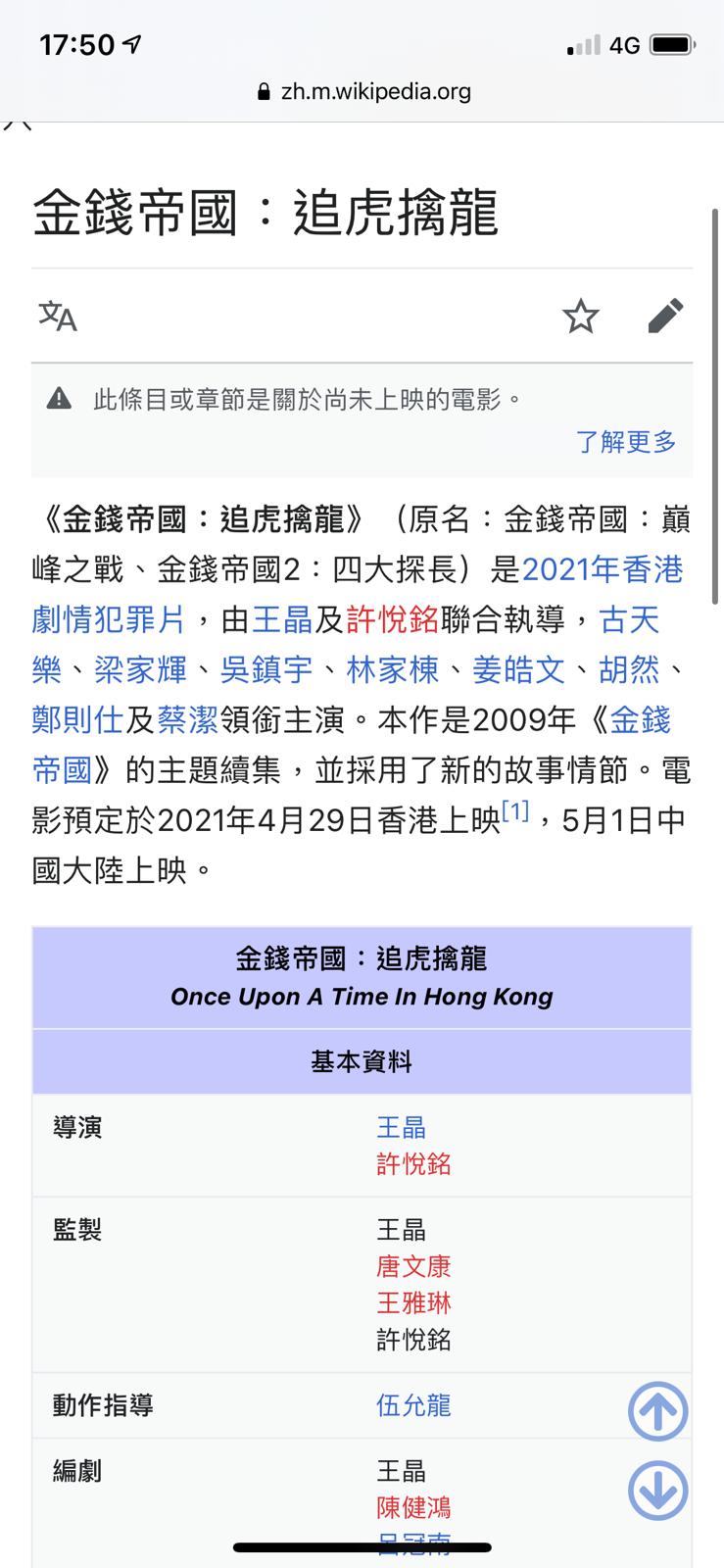
Task: Edit the article with pencil icon
Action: tap(665, 317)
